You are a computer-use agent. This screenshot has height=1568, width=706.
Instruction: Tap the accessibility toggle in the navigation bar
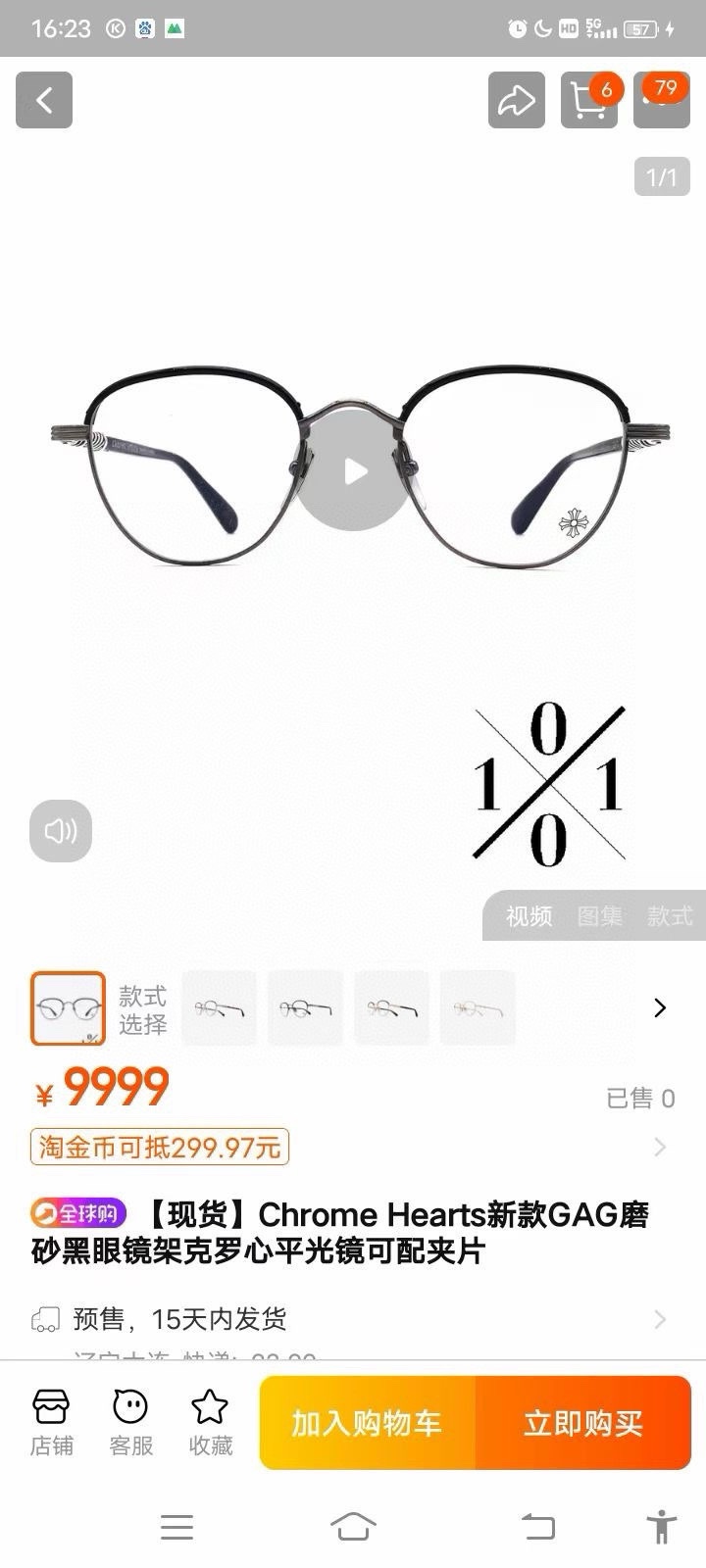point(661,1527)
